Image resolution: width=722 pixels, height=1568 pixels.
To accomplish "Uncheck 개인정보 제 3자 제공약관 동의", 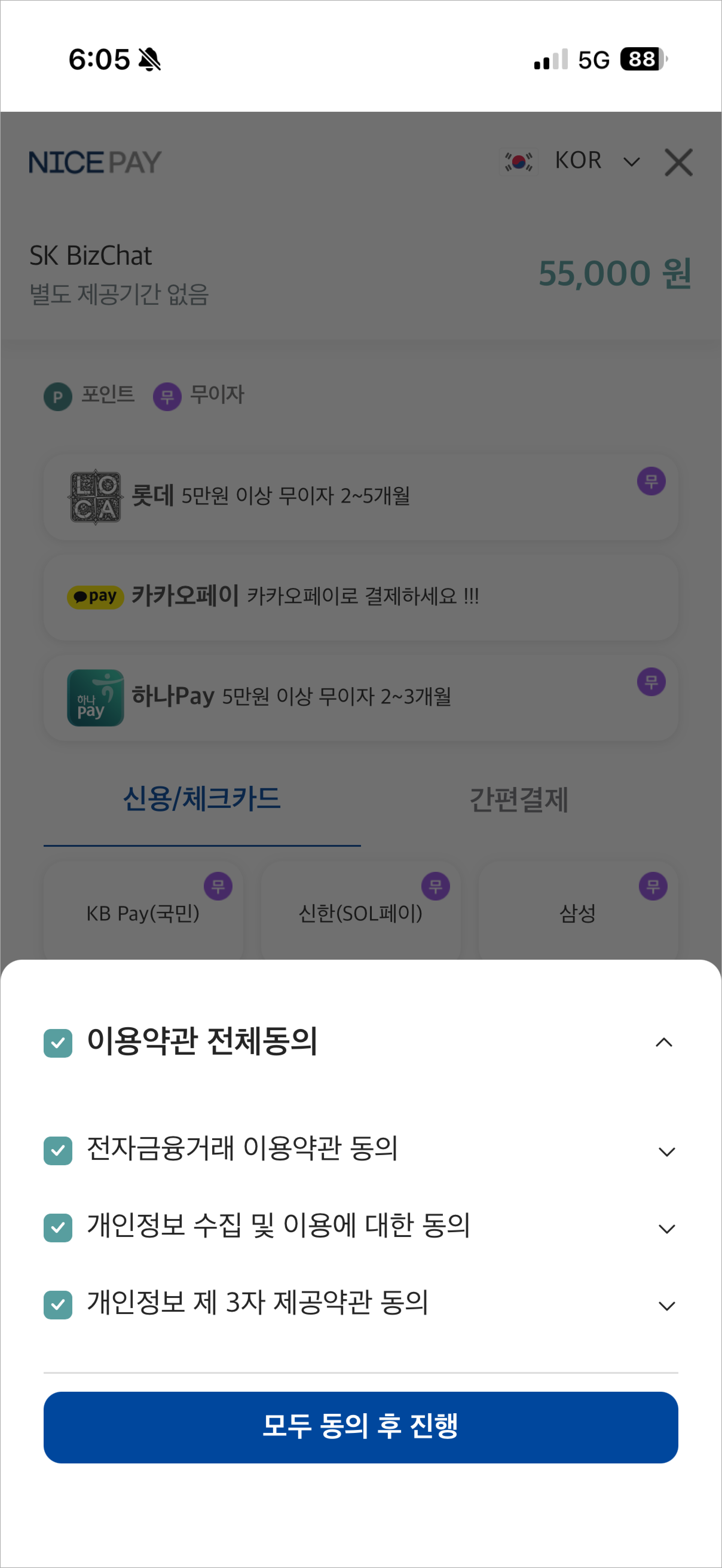I will [58, 1304].
